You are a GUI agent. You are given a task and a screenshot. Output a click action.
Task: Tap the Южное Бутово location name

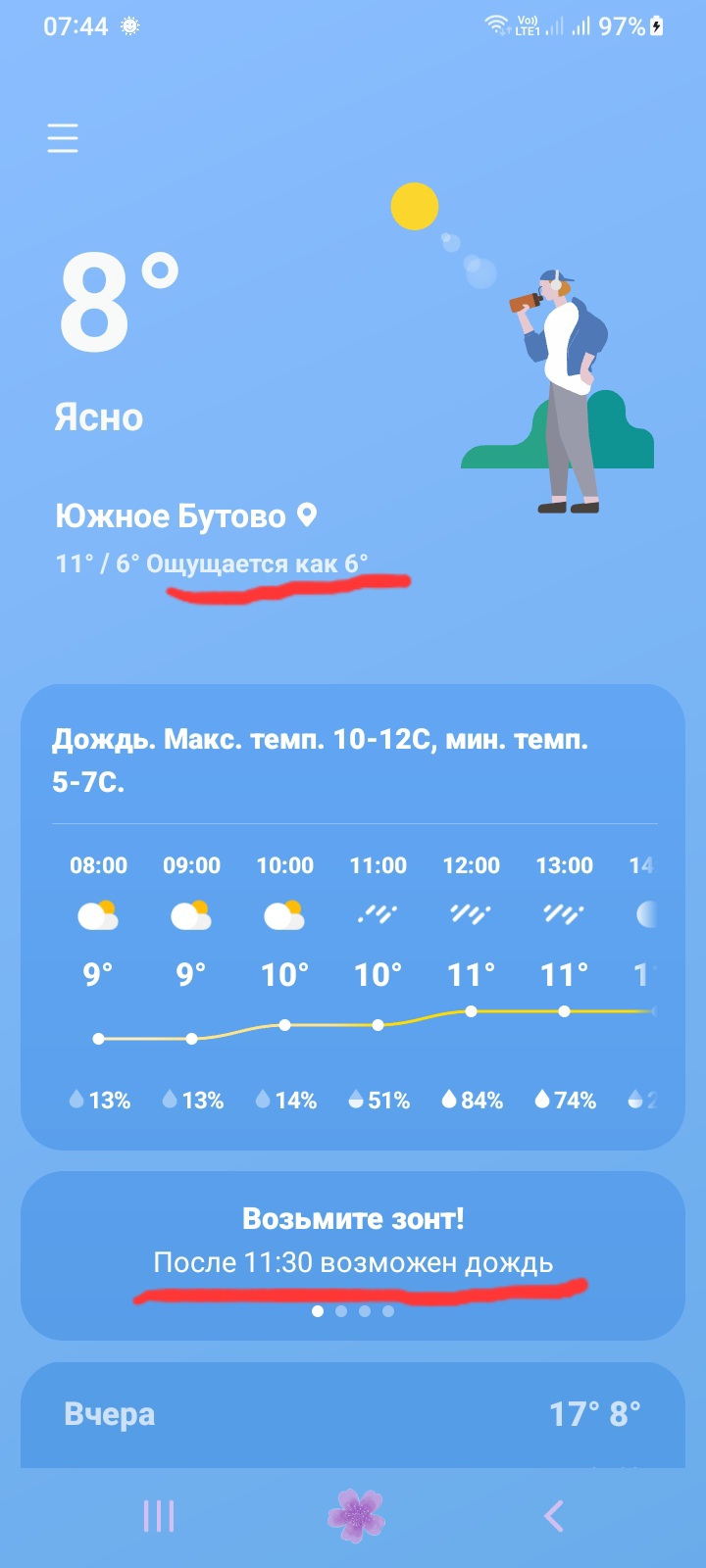click(171, 515)
